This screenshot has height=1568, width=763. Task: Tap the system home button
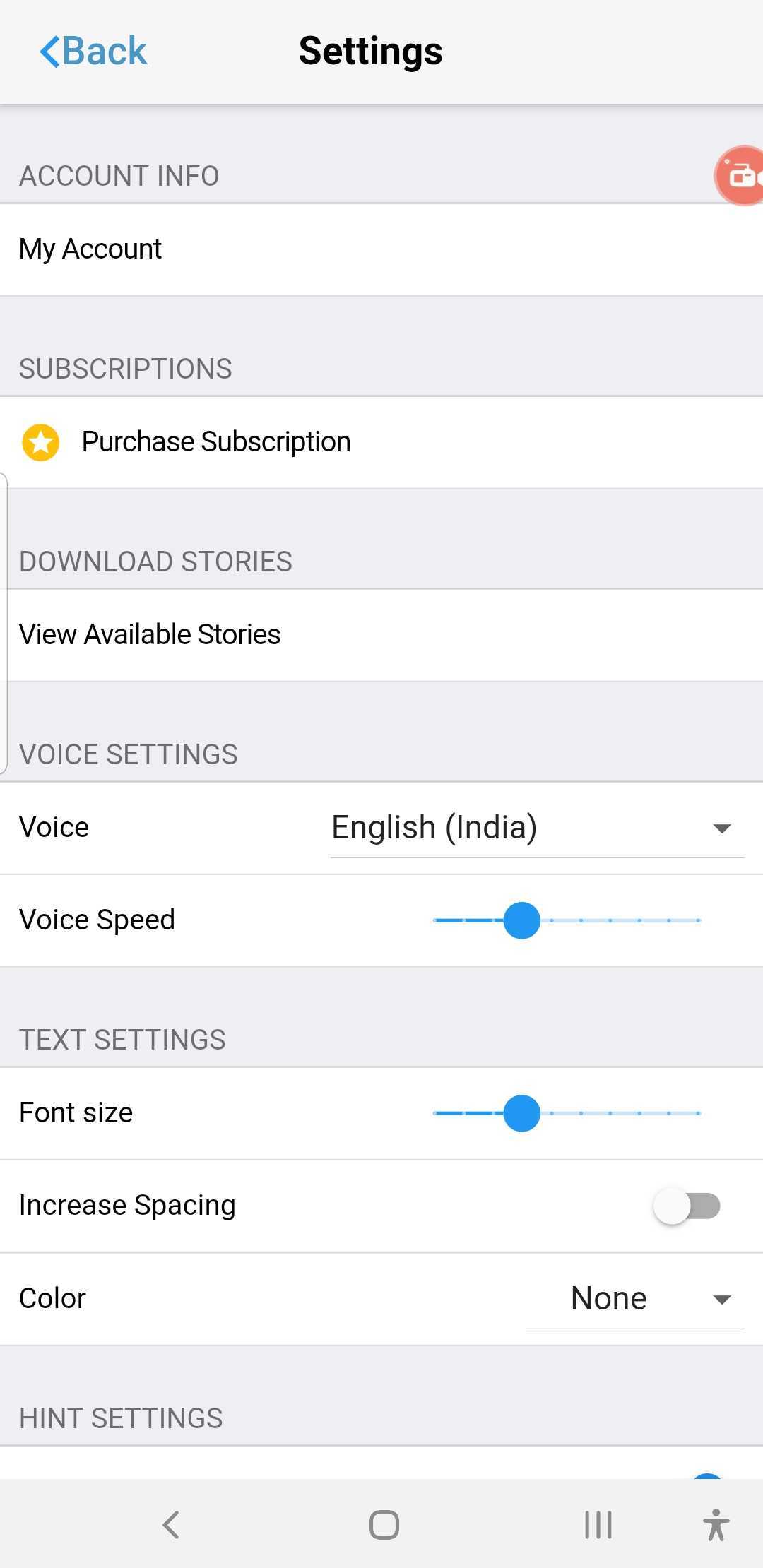point(384,1524)
